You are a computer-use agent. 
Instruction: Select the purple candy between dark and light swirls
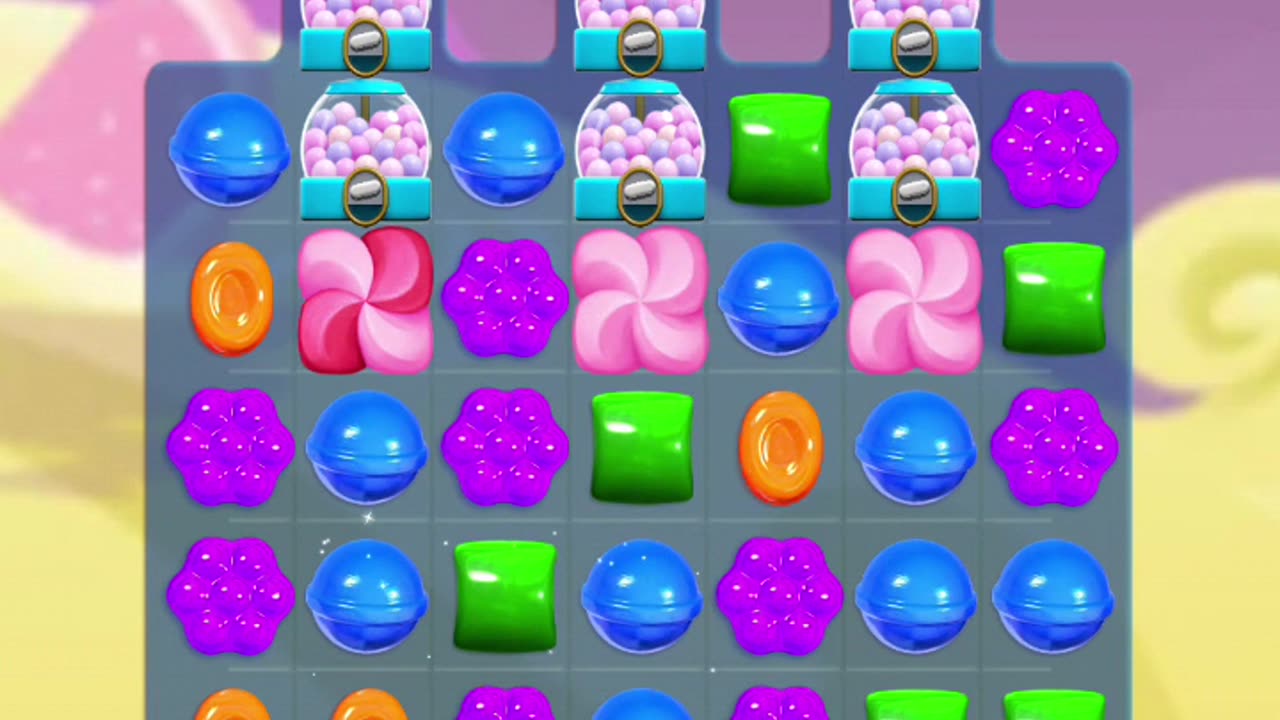coord(504,299)
